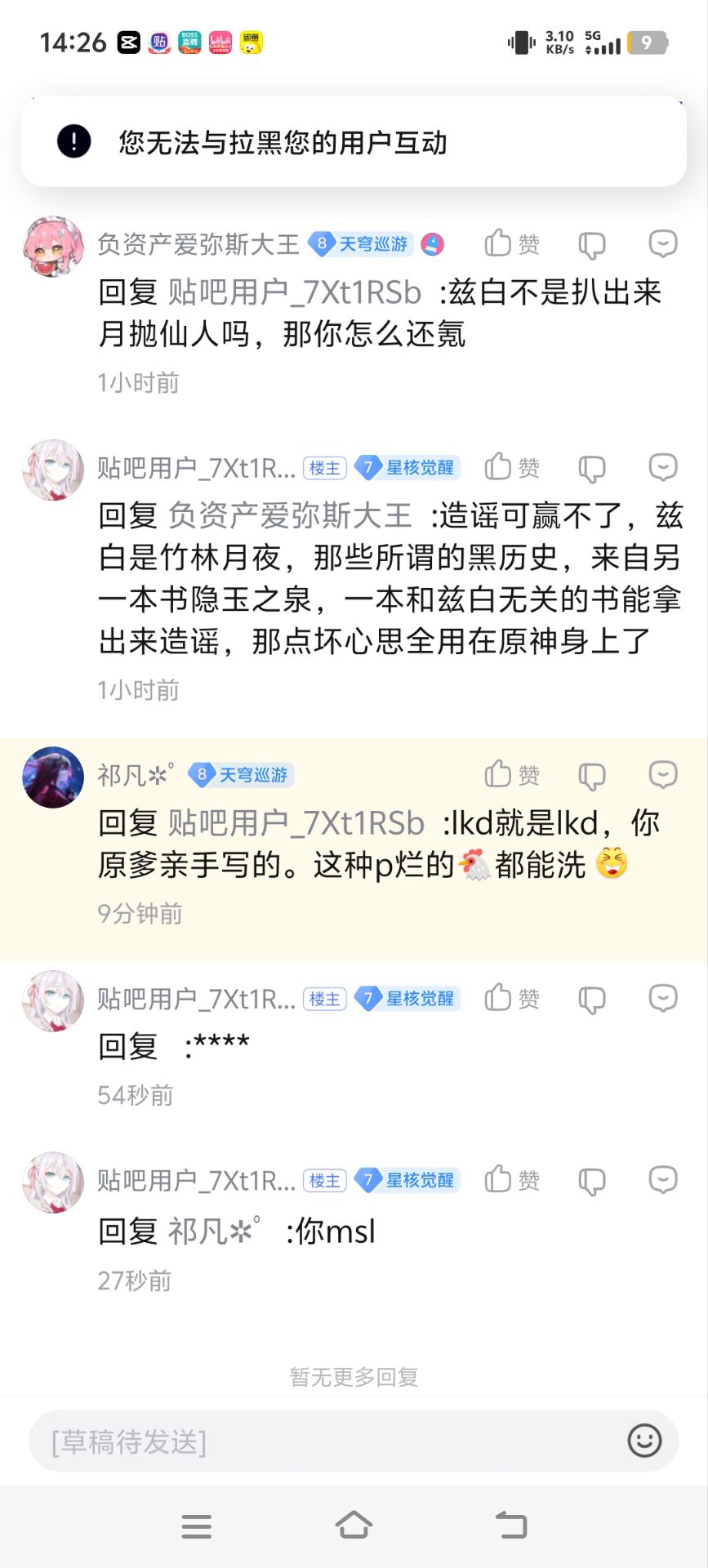
Task: Reply to 负资产爱弥斯大王's comment
Action: 662,243
